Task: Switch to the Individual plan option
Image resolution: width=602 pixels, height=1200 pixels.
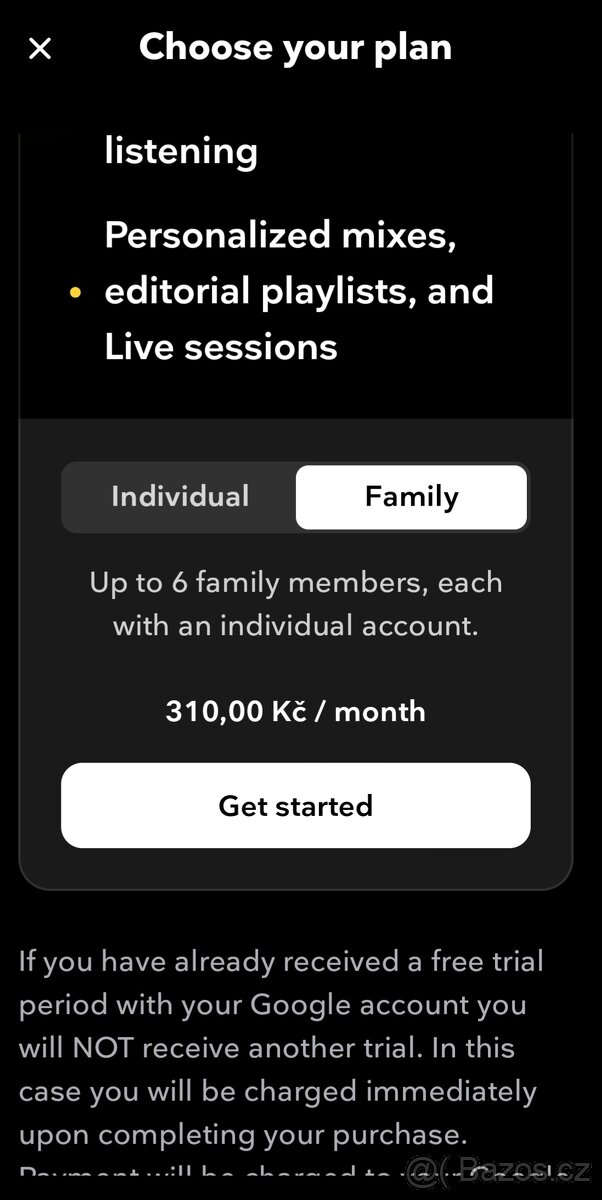Action: [x=180, y=497]
